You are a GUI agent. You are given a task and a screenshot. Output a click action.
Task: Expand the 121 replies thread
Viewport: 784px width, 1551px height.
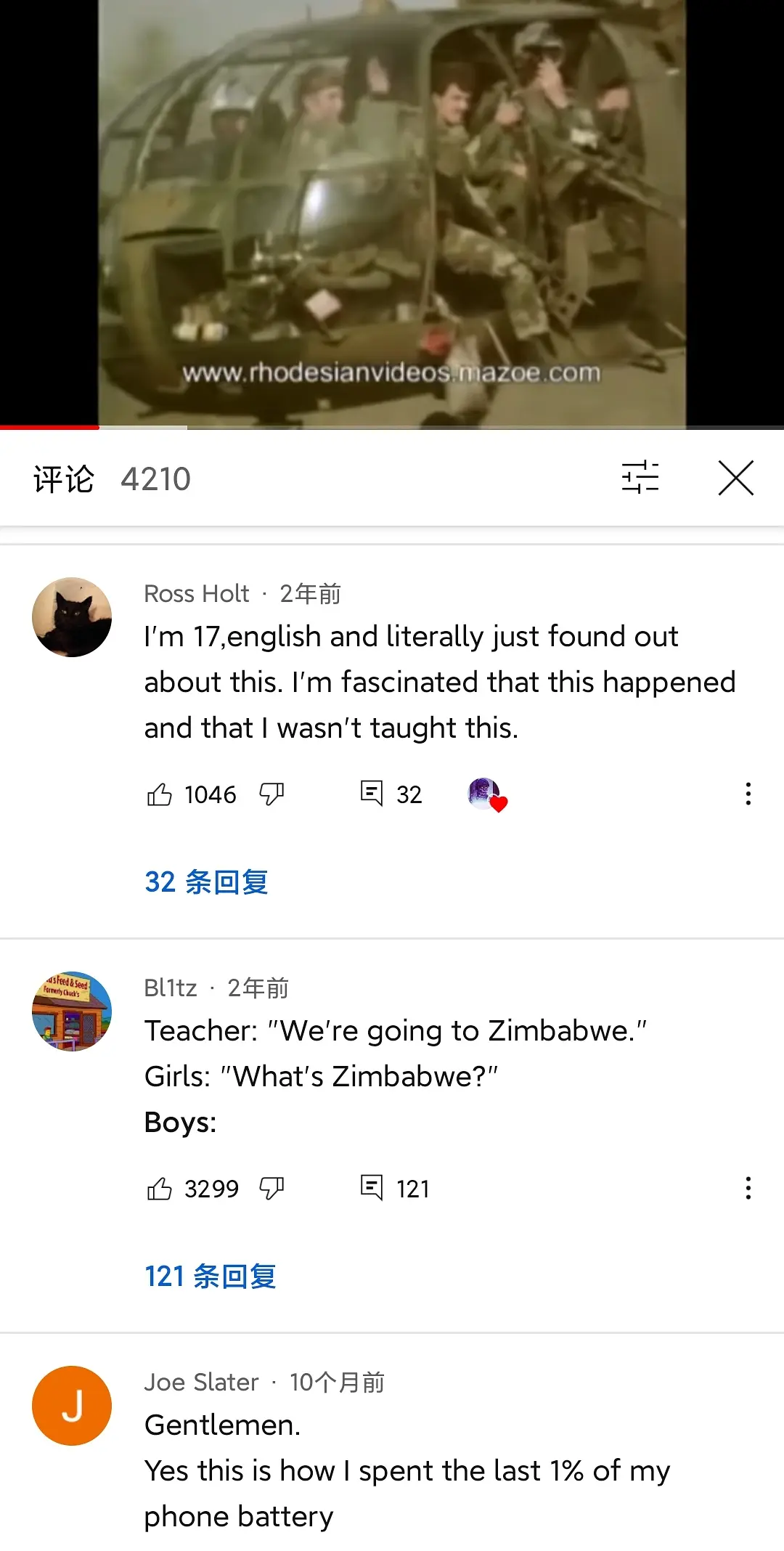pos(211,1276)
